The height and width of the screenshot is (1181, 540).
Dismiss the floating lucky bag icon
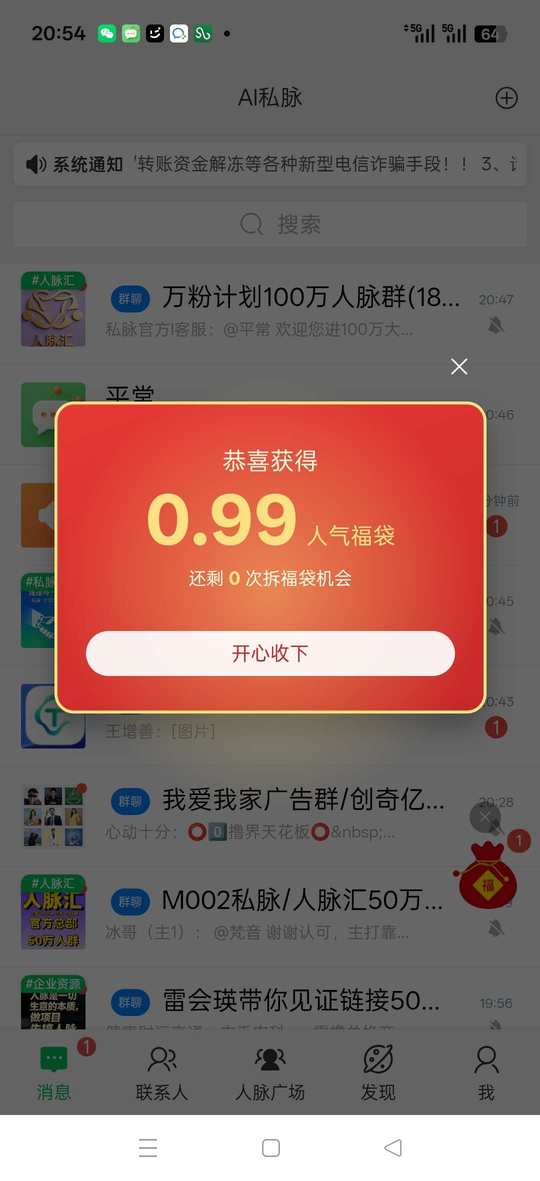click(x=484, y=817)
